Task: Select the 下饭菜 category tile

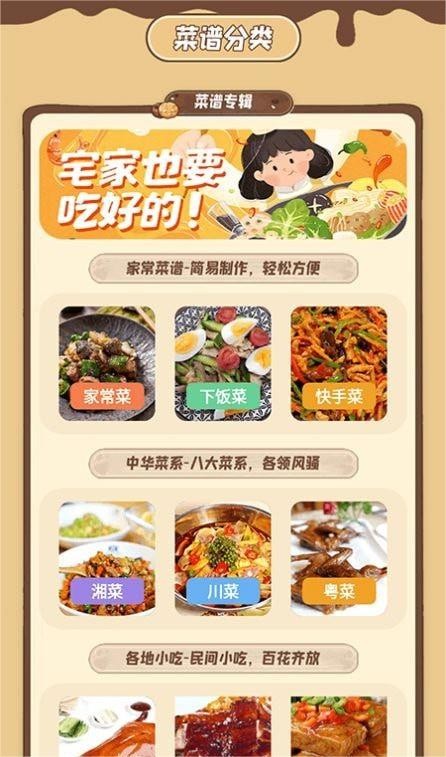Action: click(x=223, y=364)
